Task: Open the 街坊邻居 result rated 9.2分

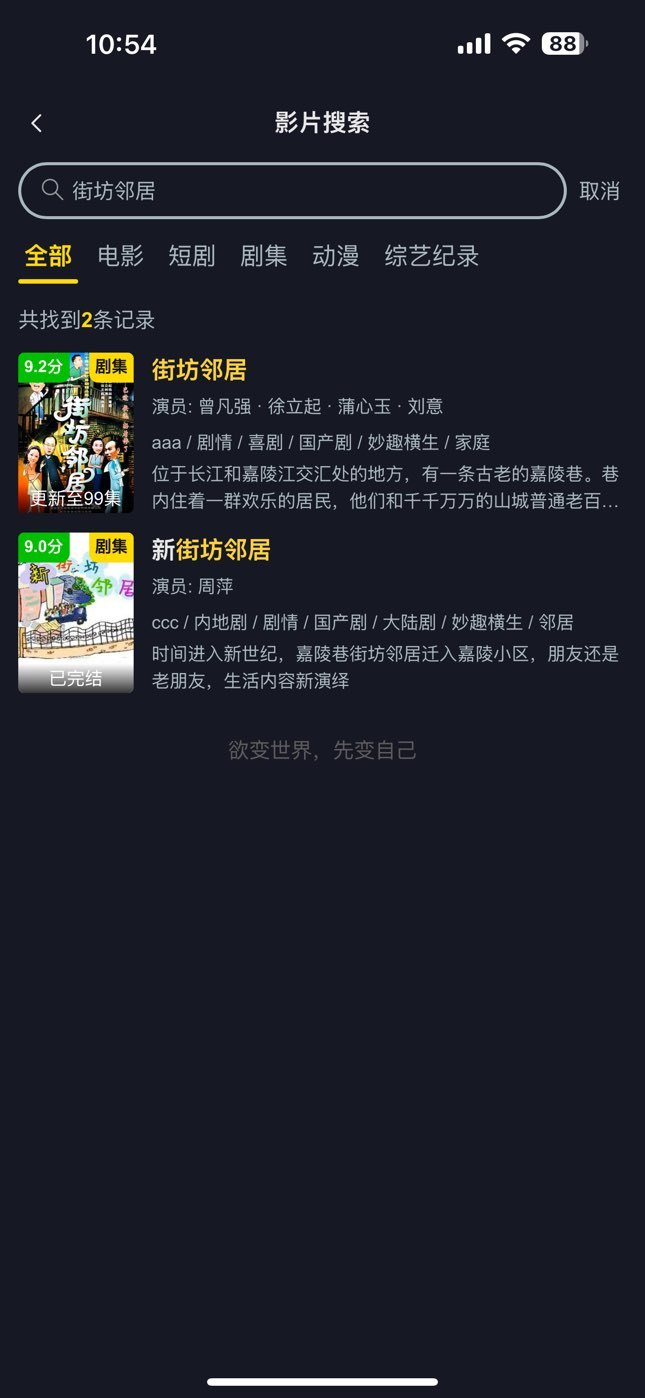Action: [x=320, y=433]
